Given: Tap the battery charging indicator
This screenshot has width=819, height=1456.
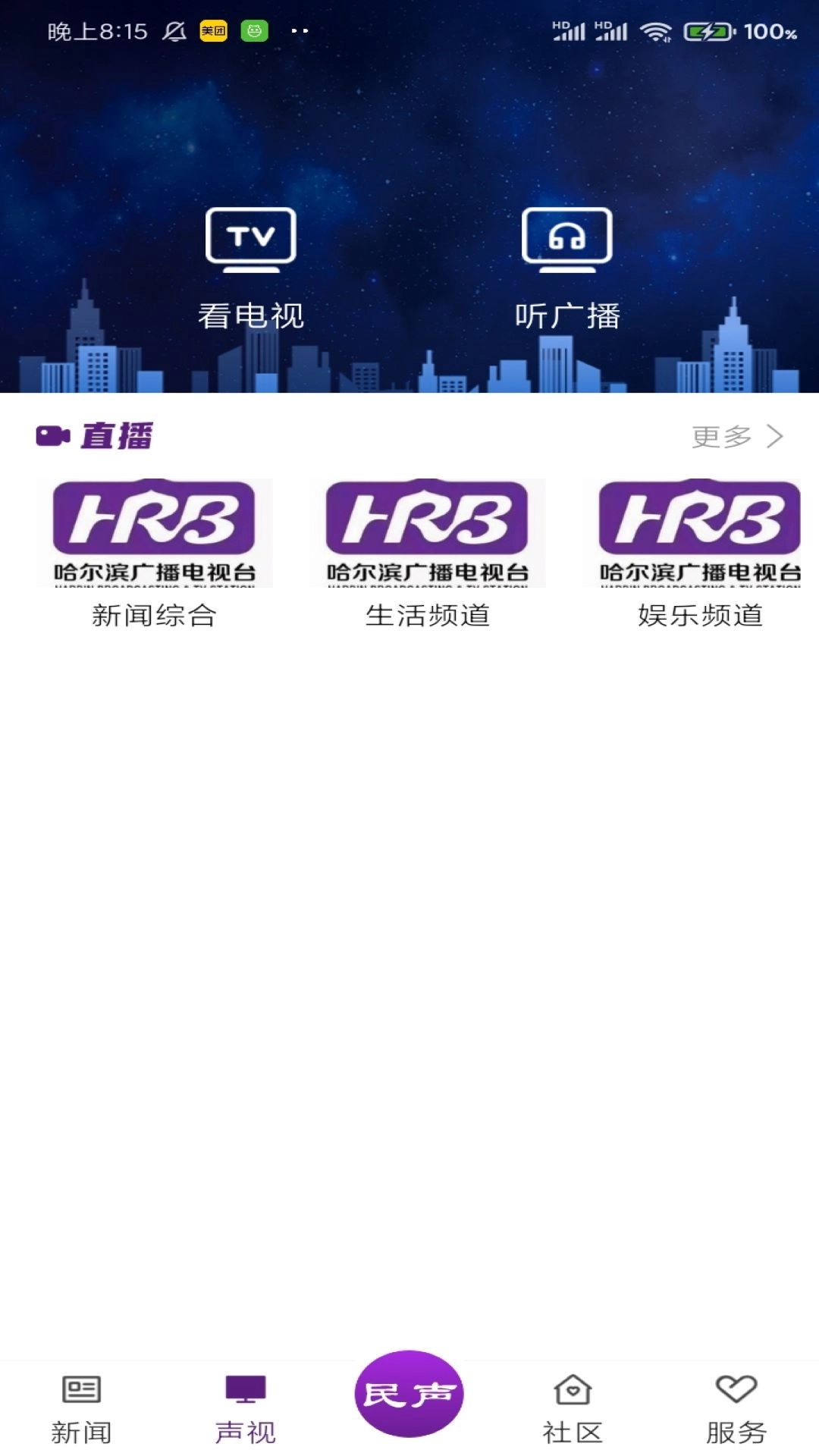Looking at the screenshot, I should (x=707, y=32).
